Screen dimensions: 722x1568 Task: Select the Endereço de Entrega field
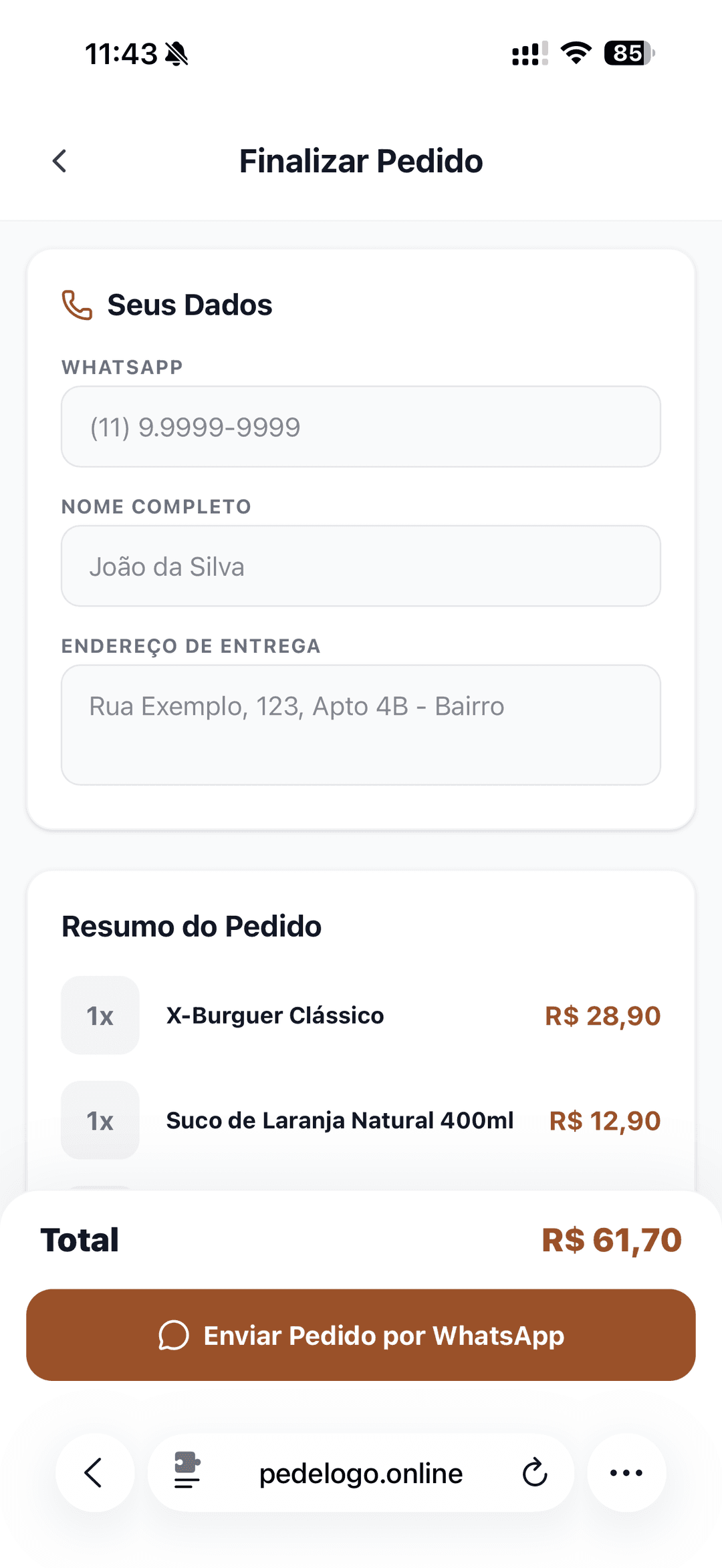(361, 725)
